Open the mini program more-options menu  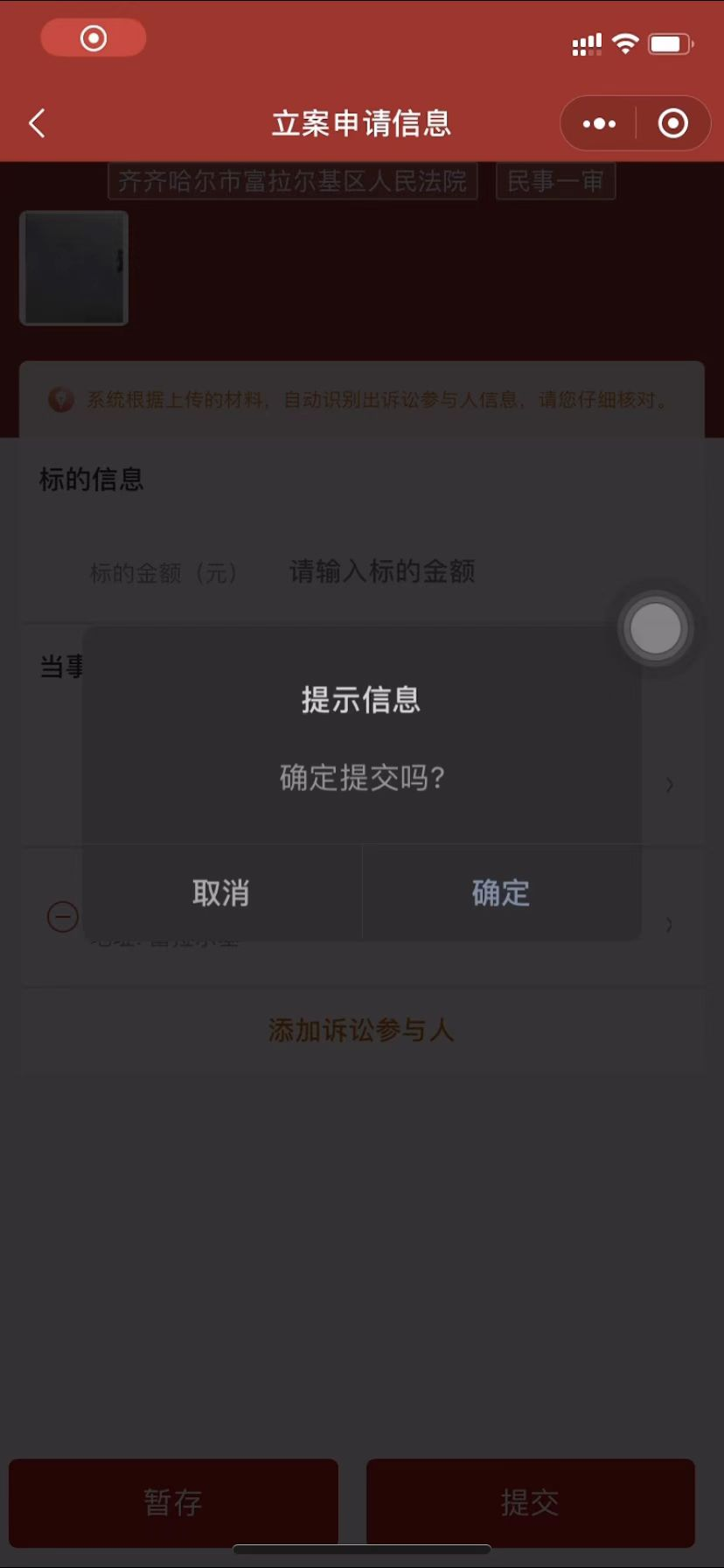(599, 123)
